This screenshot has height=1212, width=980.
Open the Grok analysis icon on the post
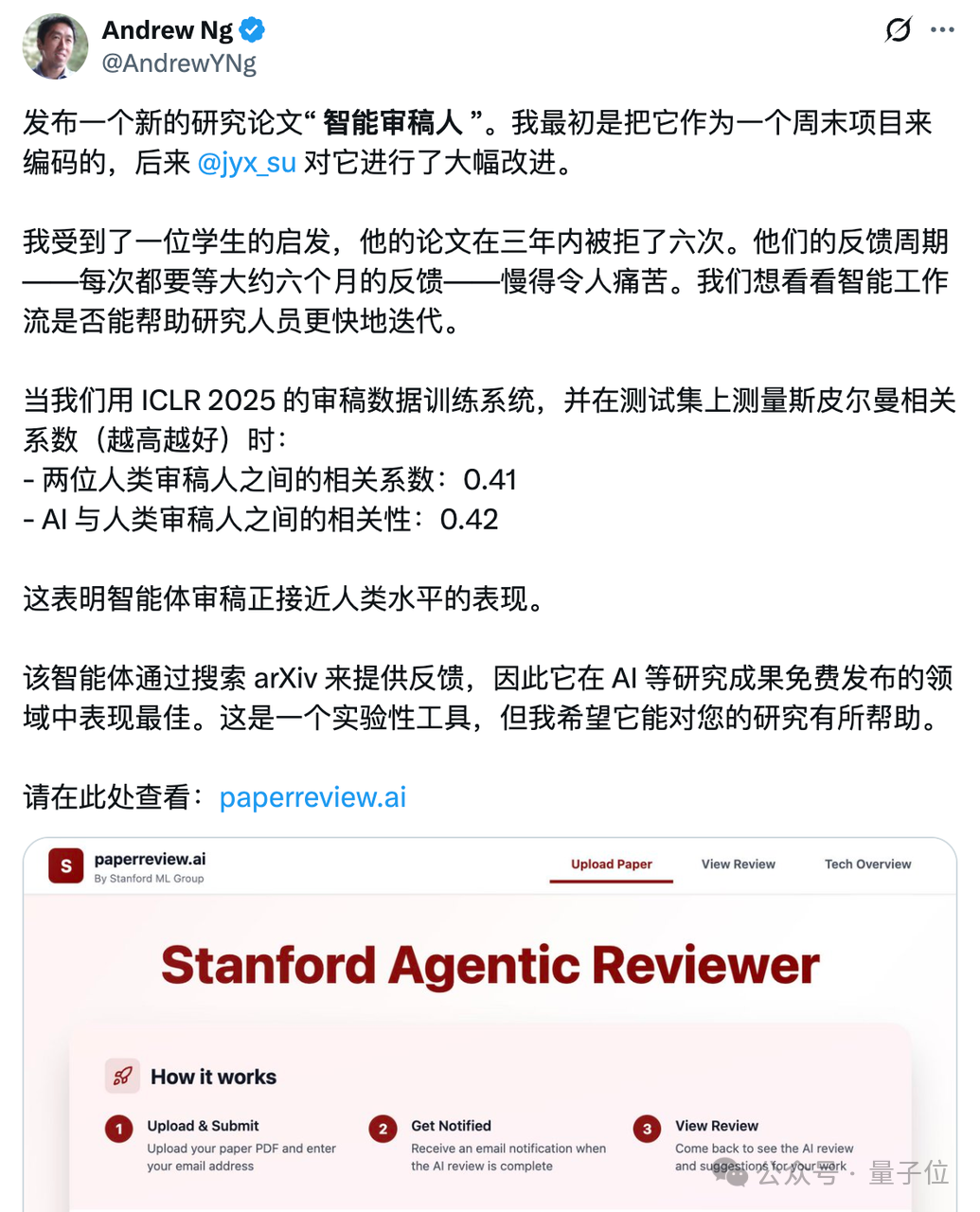tap(898, 28)
